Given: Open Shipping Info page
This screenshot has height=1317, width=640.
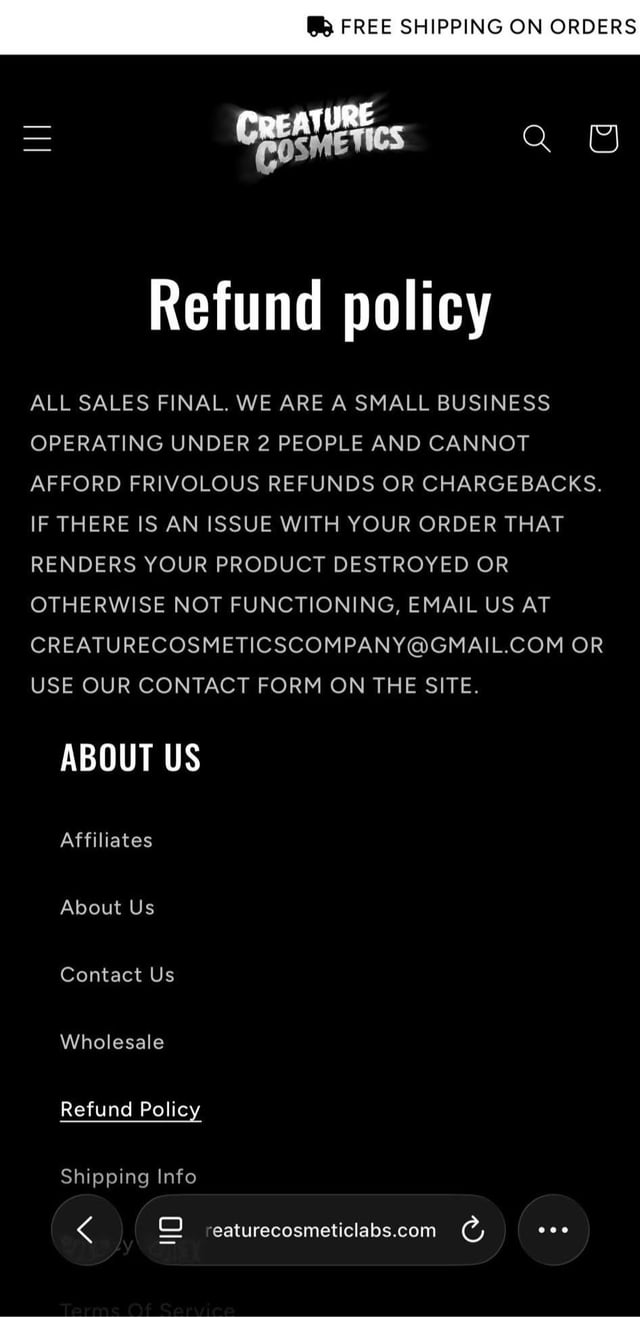Looking at the screenshot, I should tap(128, 1176).
